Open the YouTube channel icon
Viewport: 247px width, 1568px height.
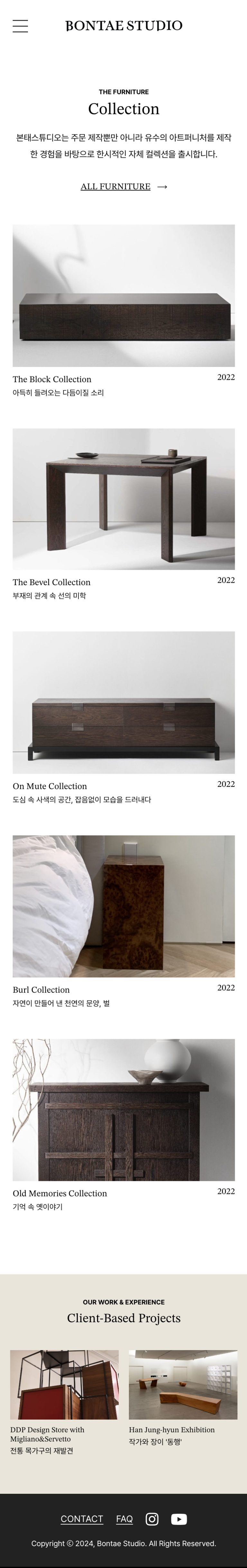[x=179, y=1519]
